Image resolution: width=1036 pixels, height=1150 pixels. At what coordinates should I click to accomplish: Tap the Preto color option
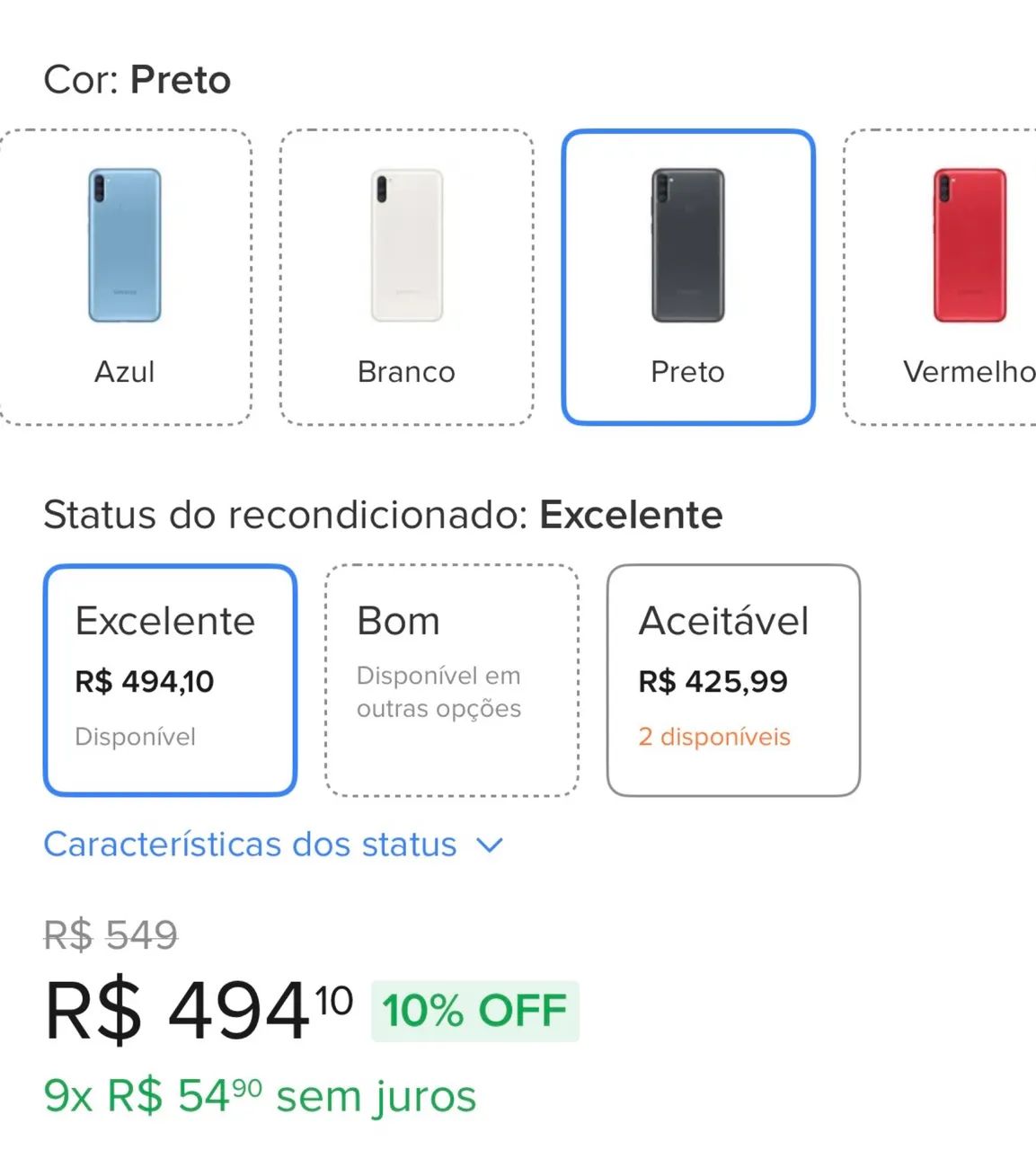click(x=687, y=277)
